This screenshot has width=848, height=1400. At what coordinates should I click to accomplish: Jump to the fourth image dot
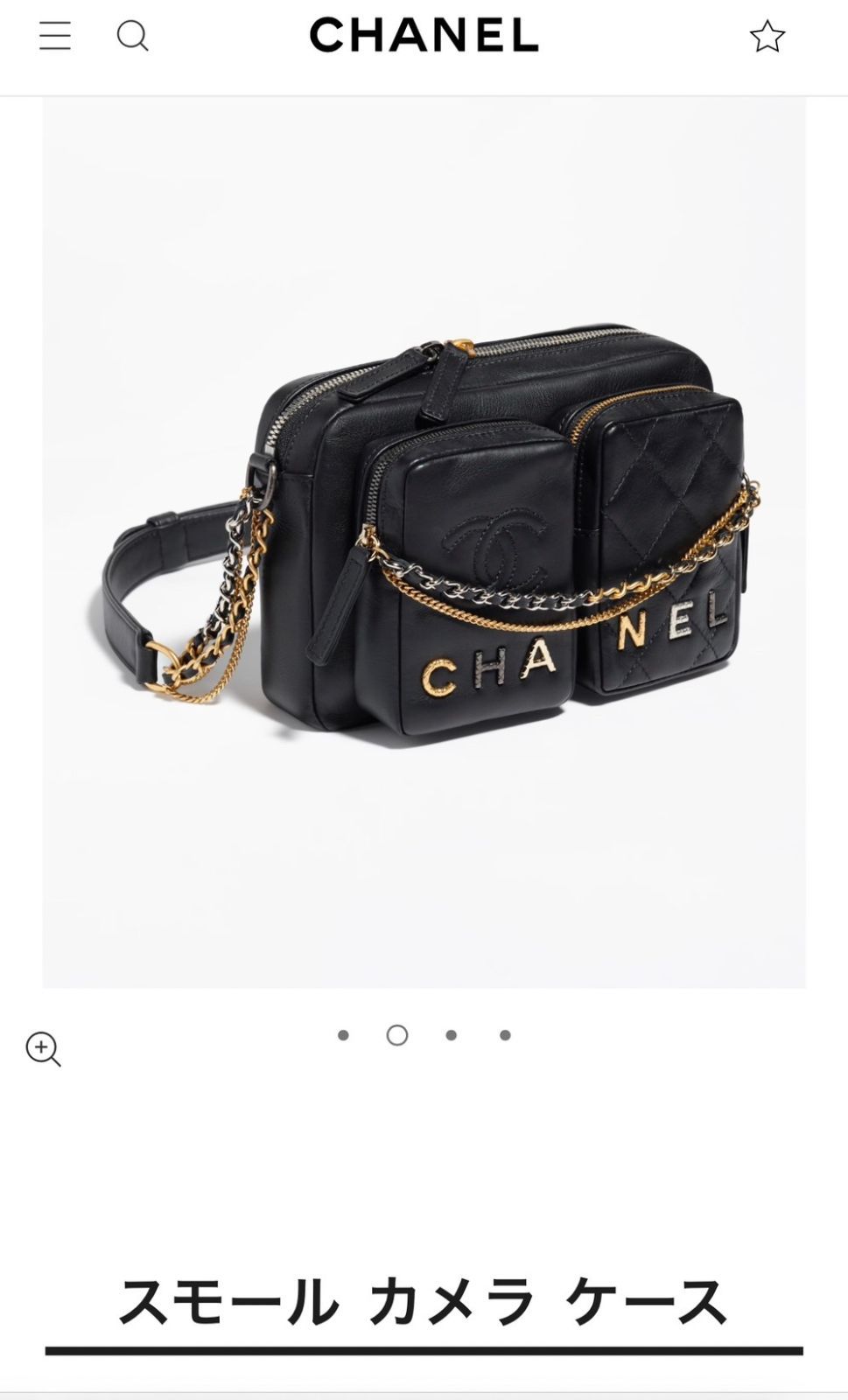coord(505,1035)
